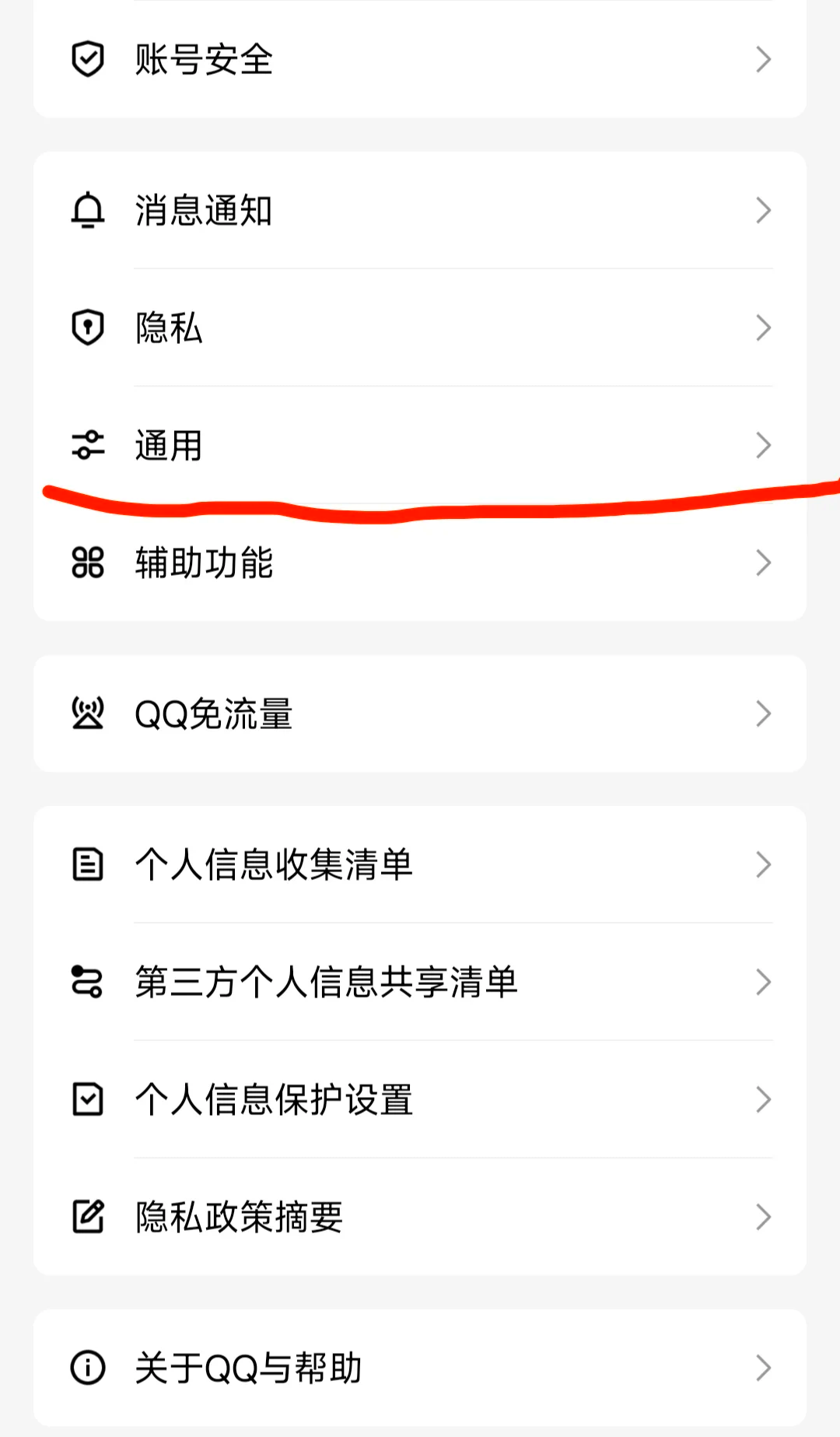
Task: Click the bell icon next to 消息通知
Action: pyautogui.click(x=86, y=210)
